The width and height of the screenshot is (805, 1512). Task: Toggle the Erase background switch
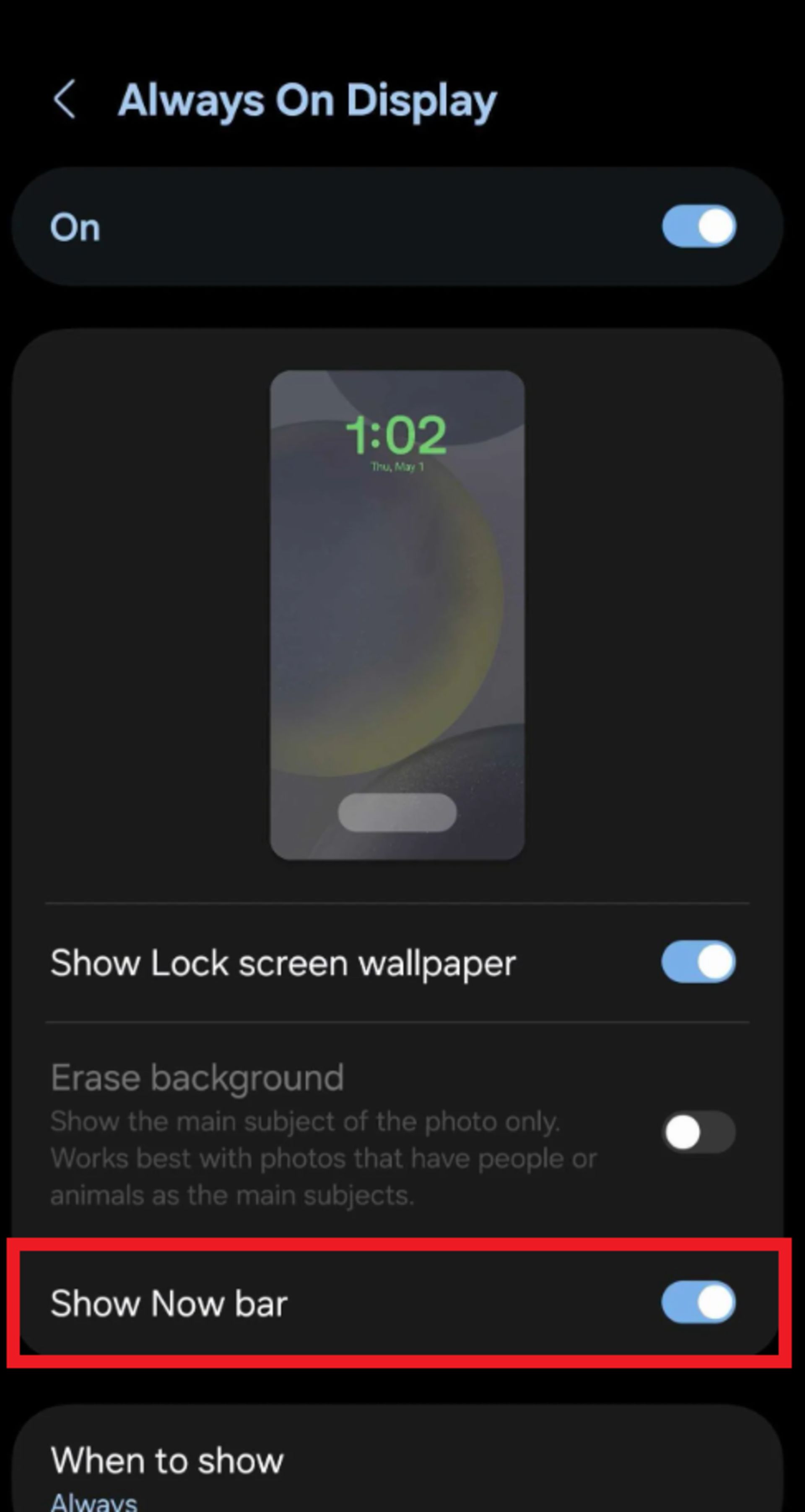[698, 1131]
